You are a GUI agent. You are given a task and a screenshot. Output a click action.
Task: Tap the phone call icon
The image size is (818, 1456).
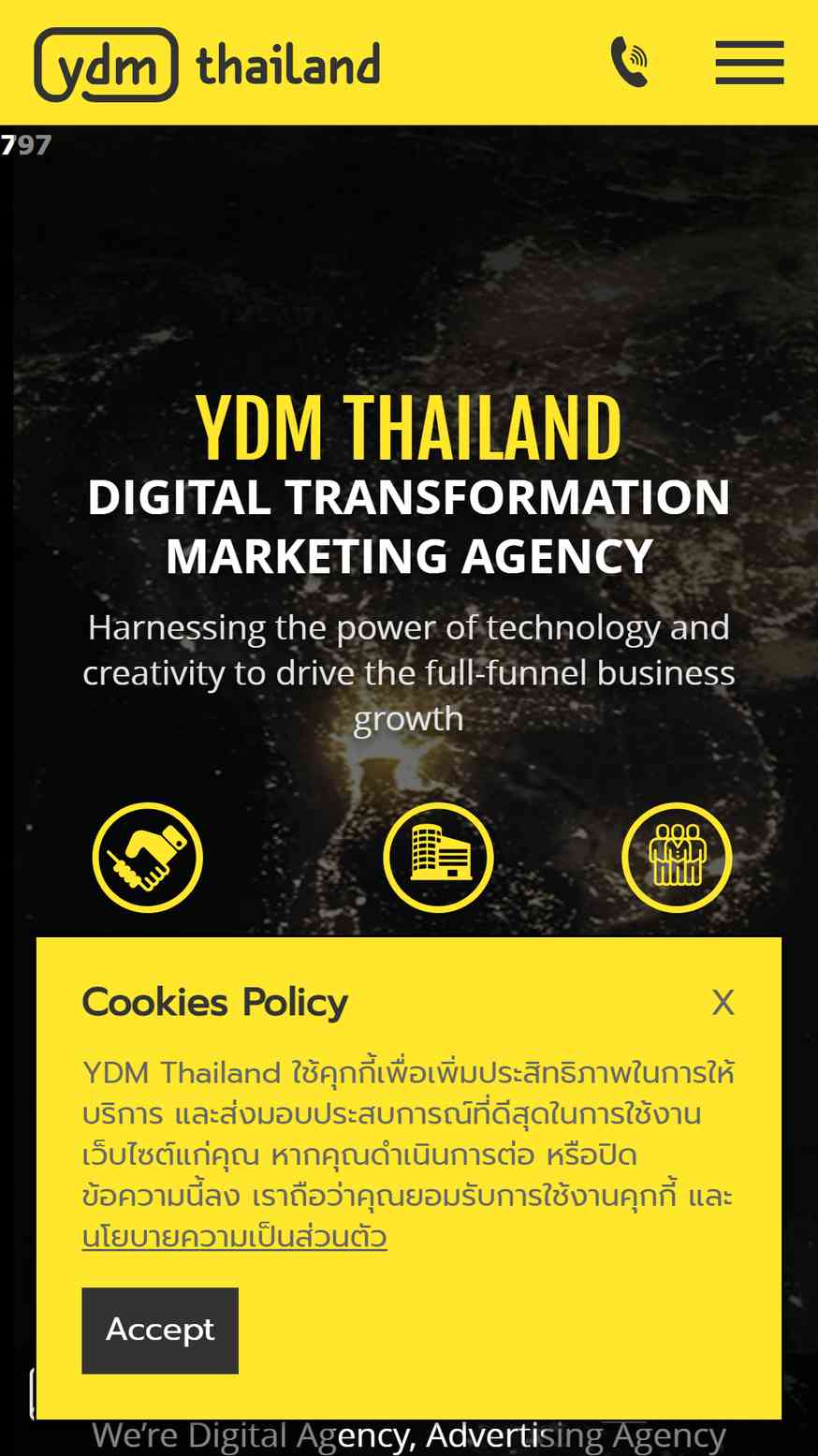(x=630, y=62)
